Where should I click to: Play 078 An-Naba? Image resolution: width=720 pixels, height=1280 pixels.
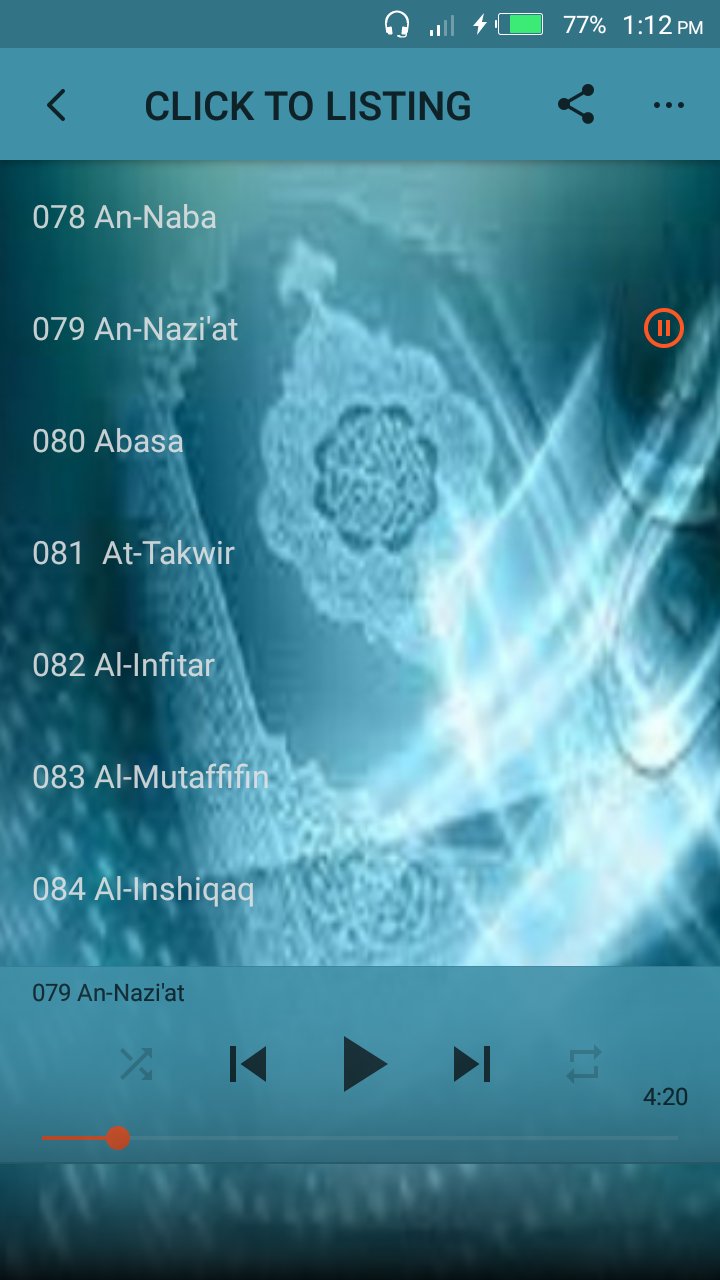coord(360,216)
